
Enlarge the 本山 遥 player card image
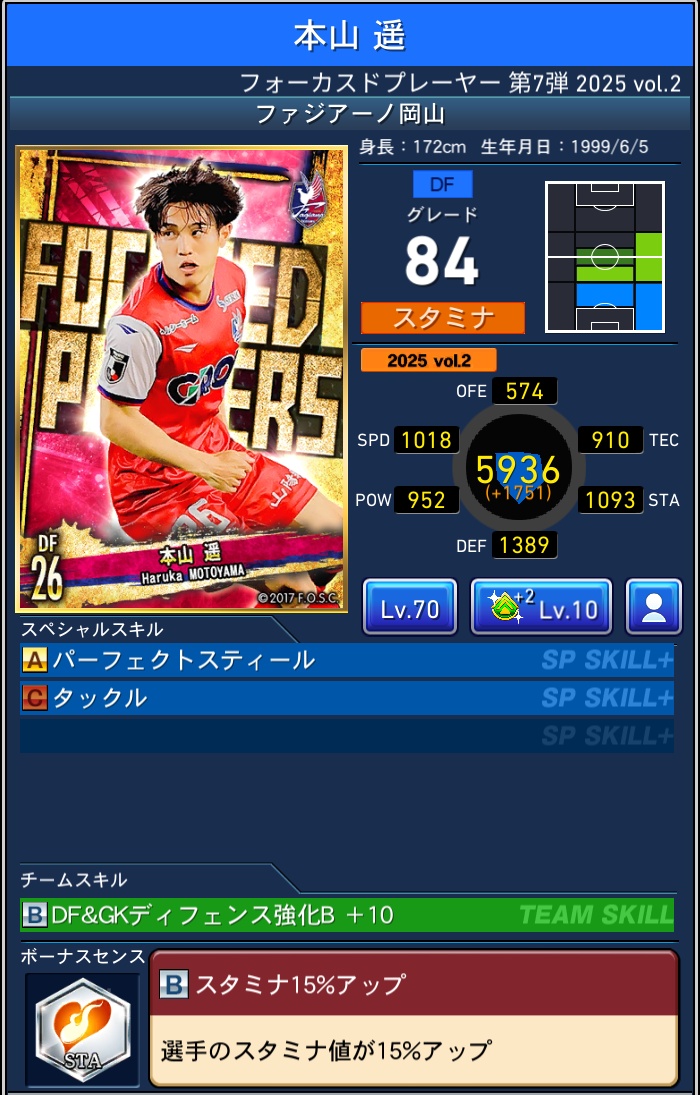182,380
